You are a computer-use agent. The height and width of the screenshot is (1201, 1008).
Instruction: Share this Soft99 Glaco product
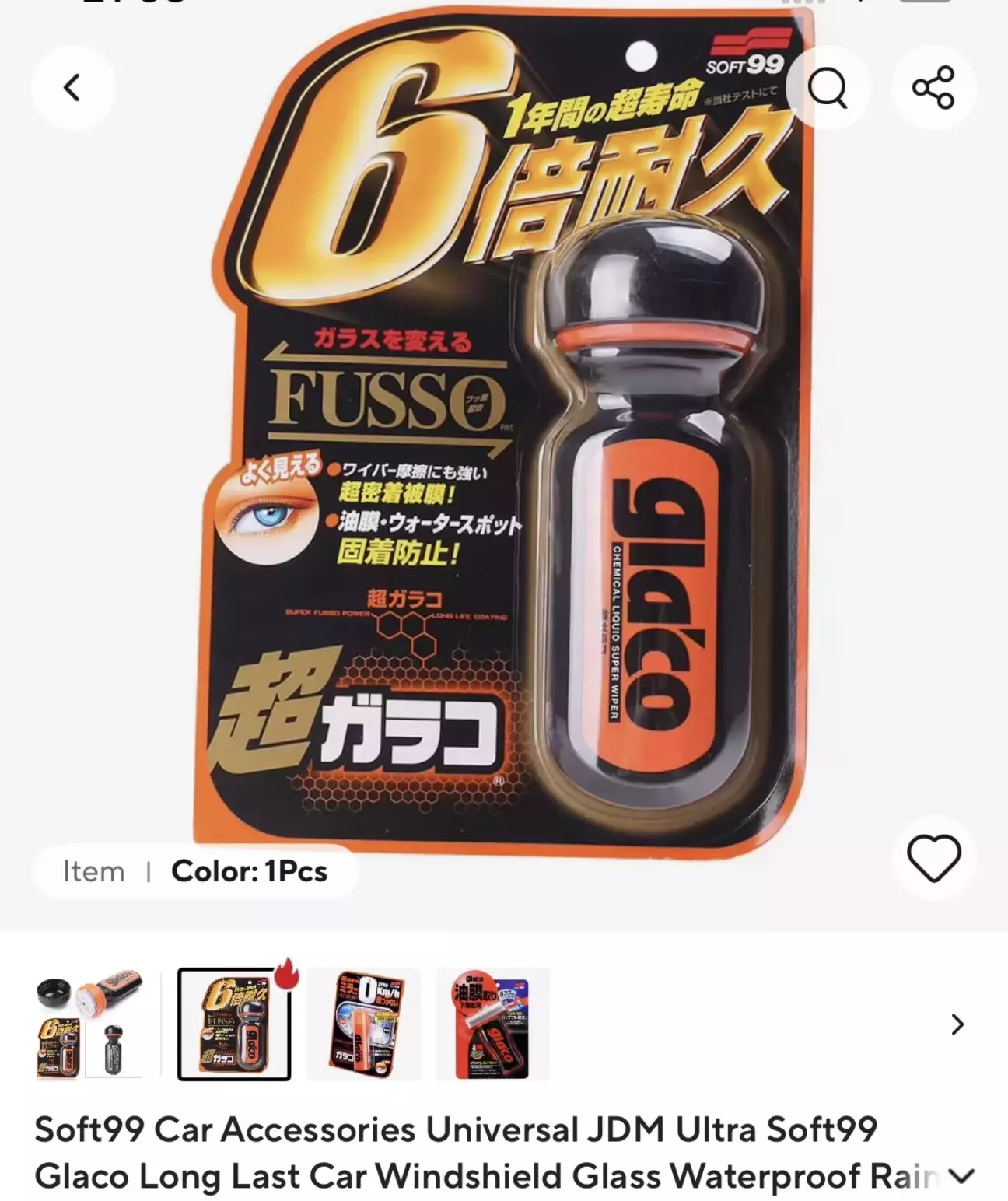[933, 87]
